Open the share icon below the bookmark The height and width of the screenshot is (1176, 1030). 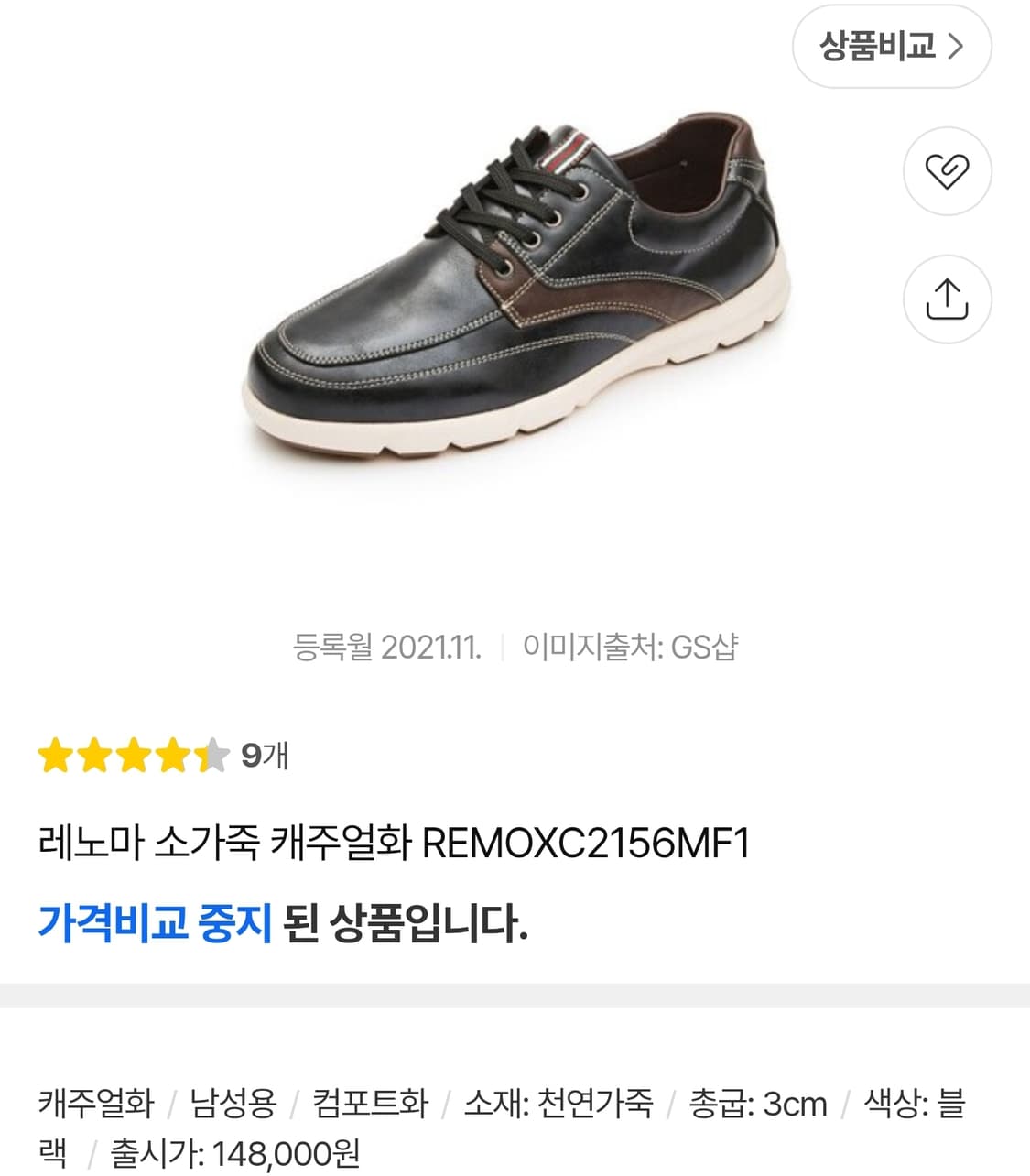click(949, 296)
